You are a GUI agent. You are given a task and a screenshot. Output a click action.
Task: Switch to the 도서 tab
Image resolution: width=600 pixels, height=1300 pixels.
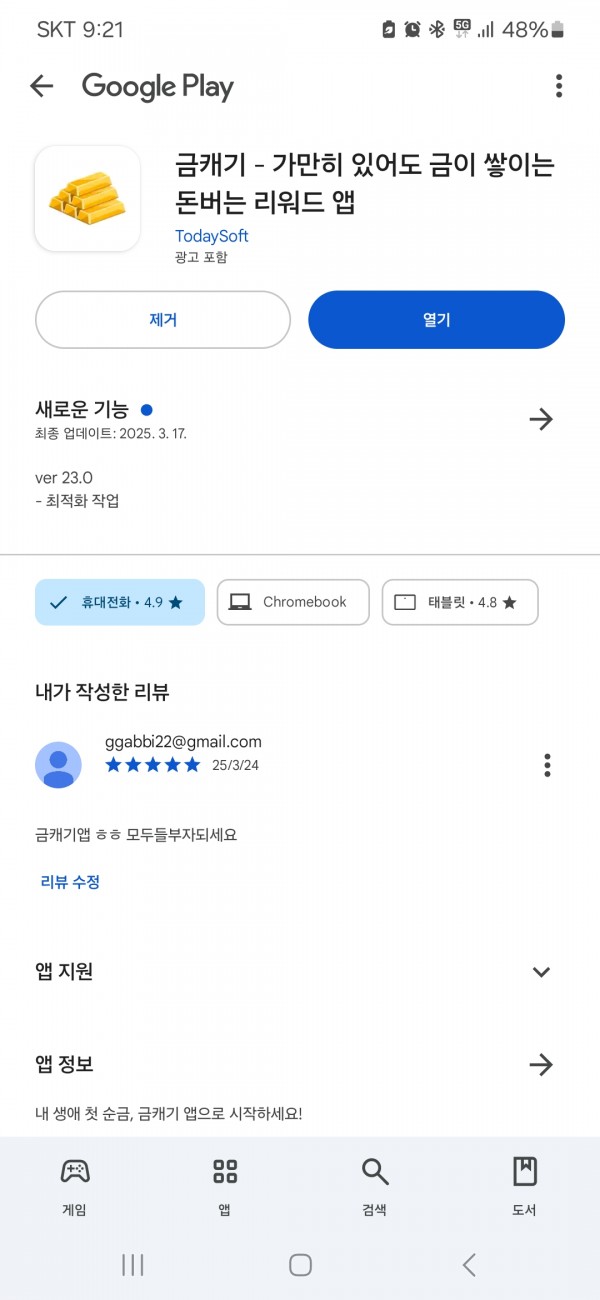525,1187
